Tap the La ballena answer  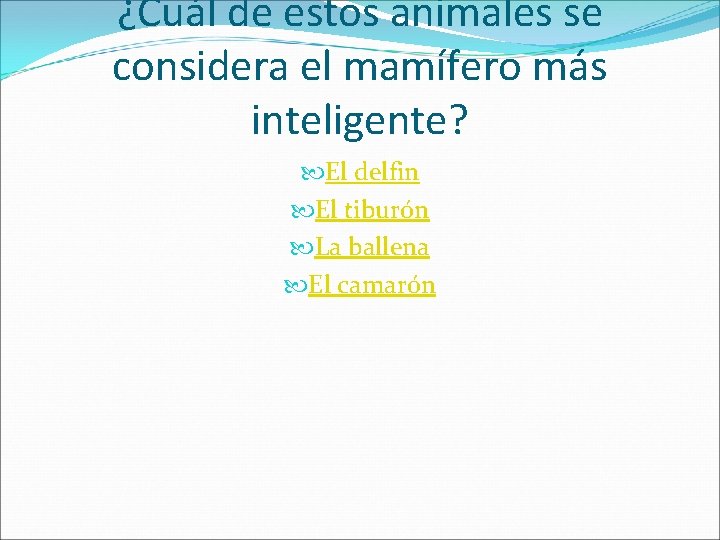coord(371,247)
